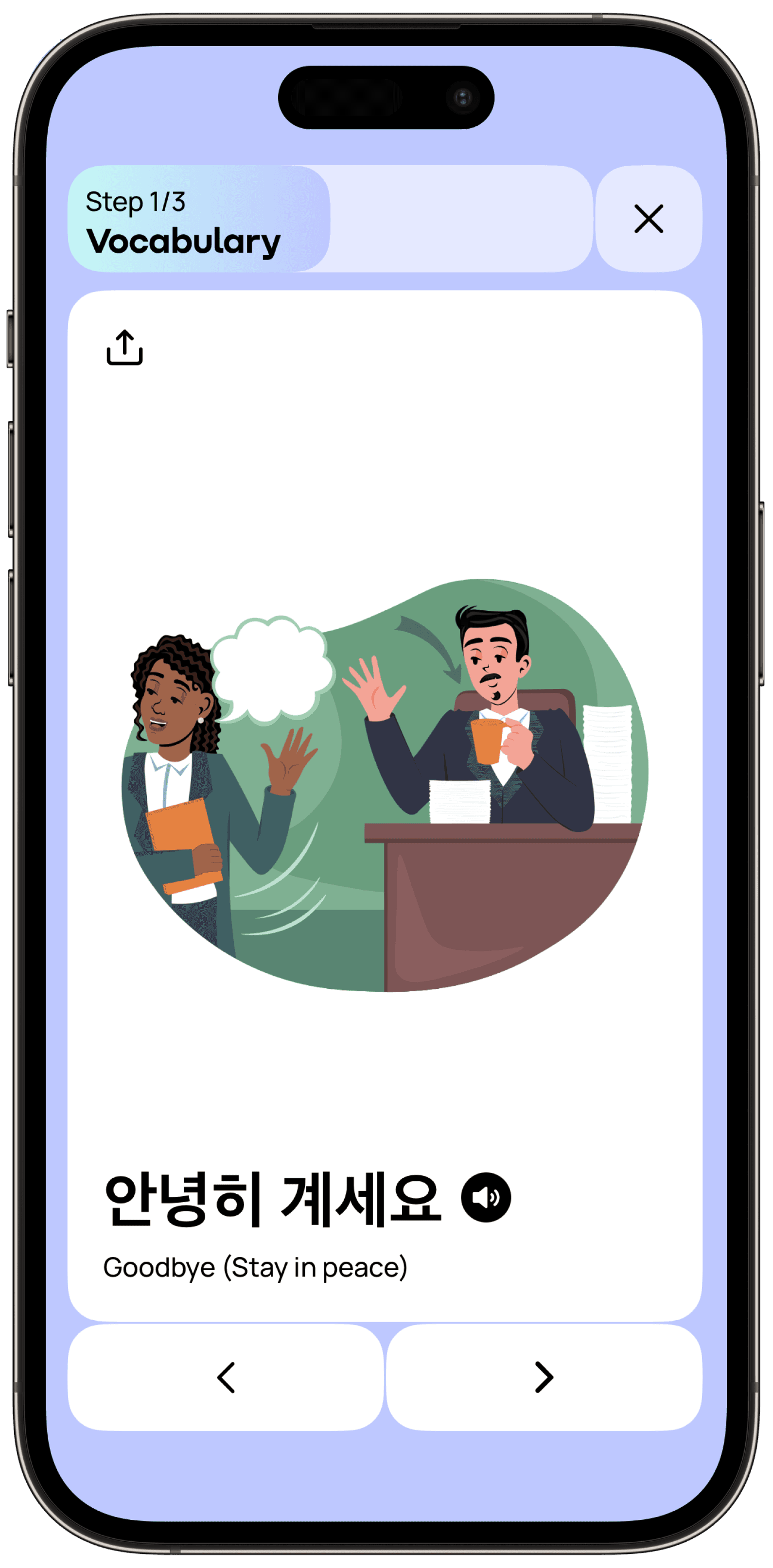The height and width of the screenshot is (1568, 773).
Task: Go to the previous vocabulary card
Action: point(226,1377)
